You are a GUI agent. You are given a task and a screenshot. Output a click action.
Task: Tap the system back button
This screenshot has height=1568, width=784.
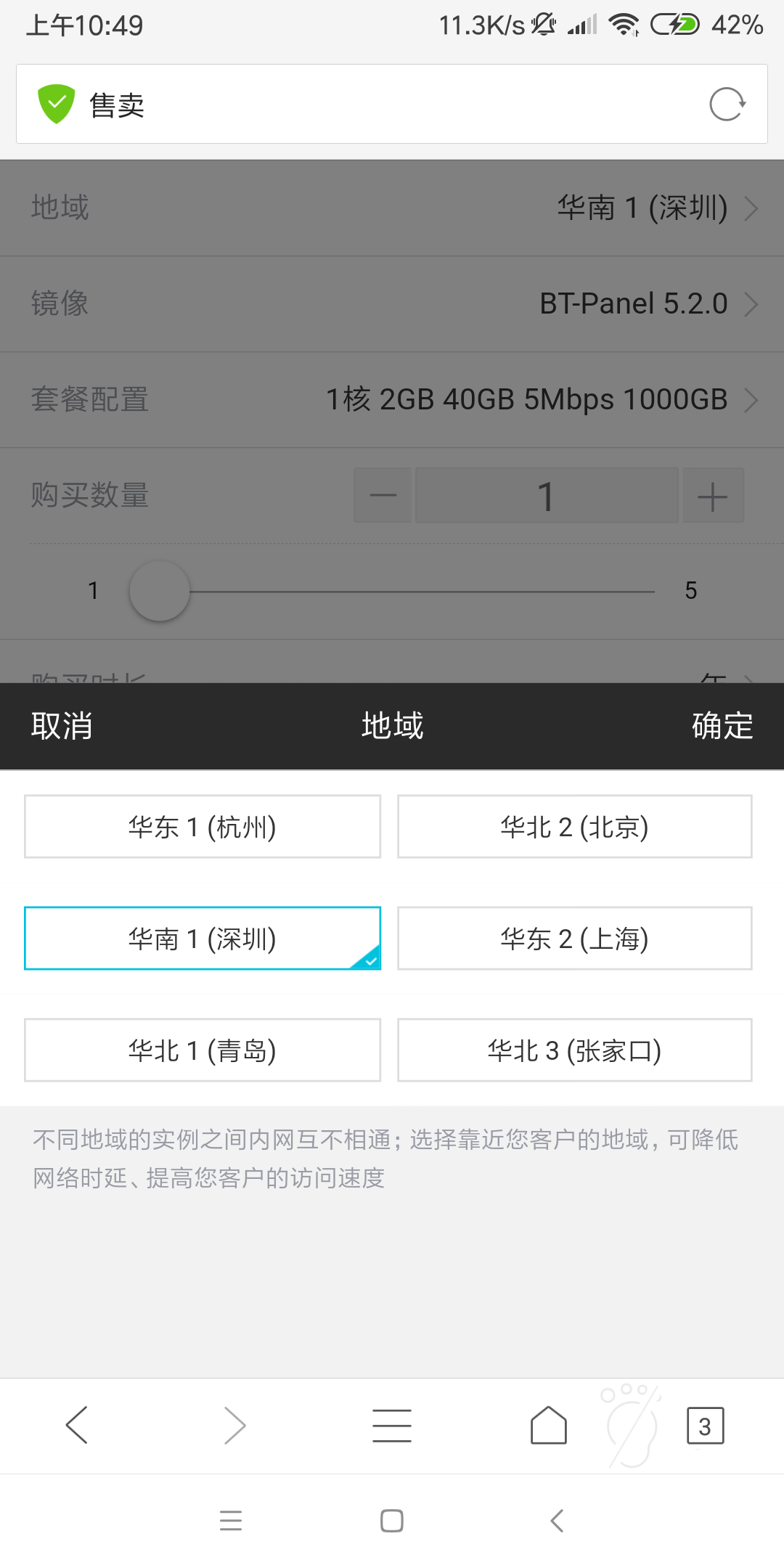click(557, 1521)
